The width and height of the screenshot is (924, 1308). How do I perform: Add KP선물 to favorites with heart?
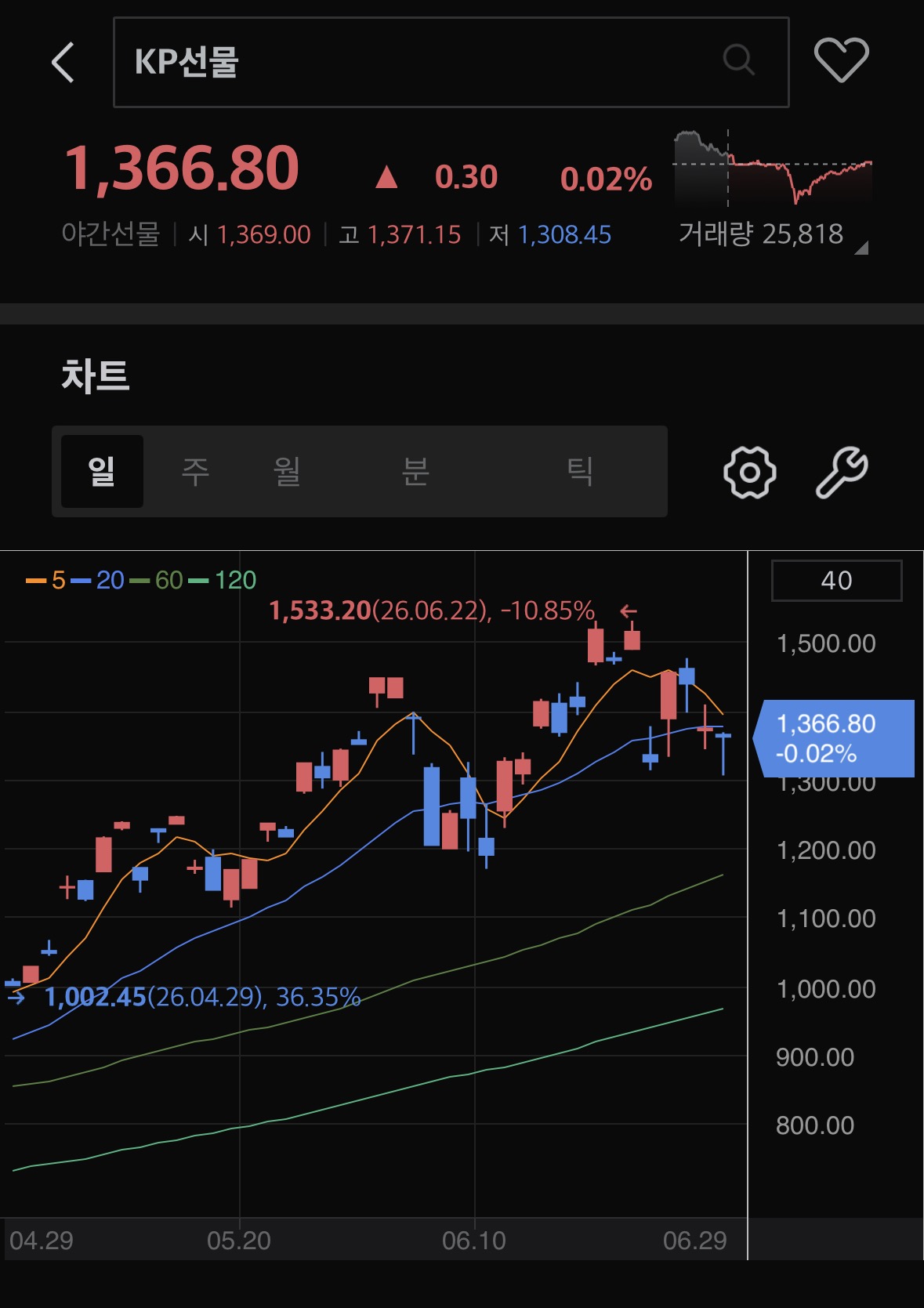click(x=842, y=60)
